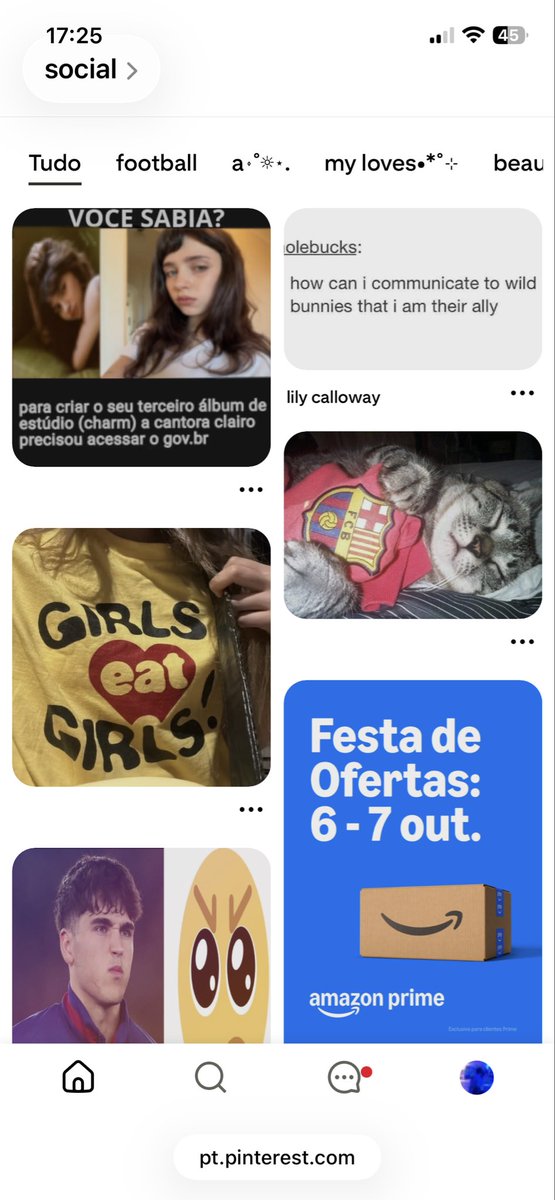
Task: Open your profile avatar tab
Action: (476, 1078)
